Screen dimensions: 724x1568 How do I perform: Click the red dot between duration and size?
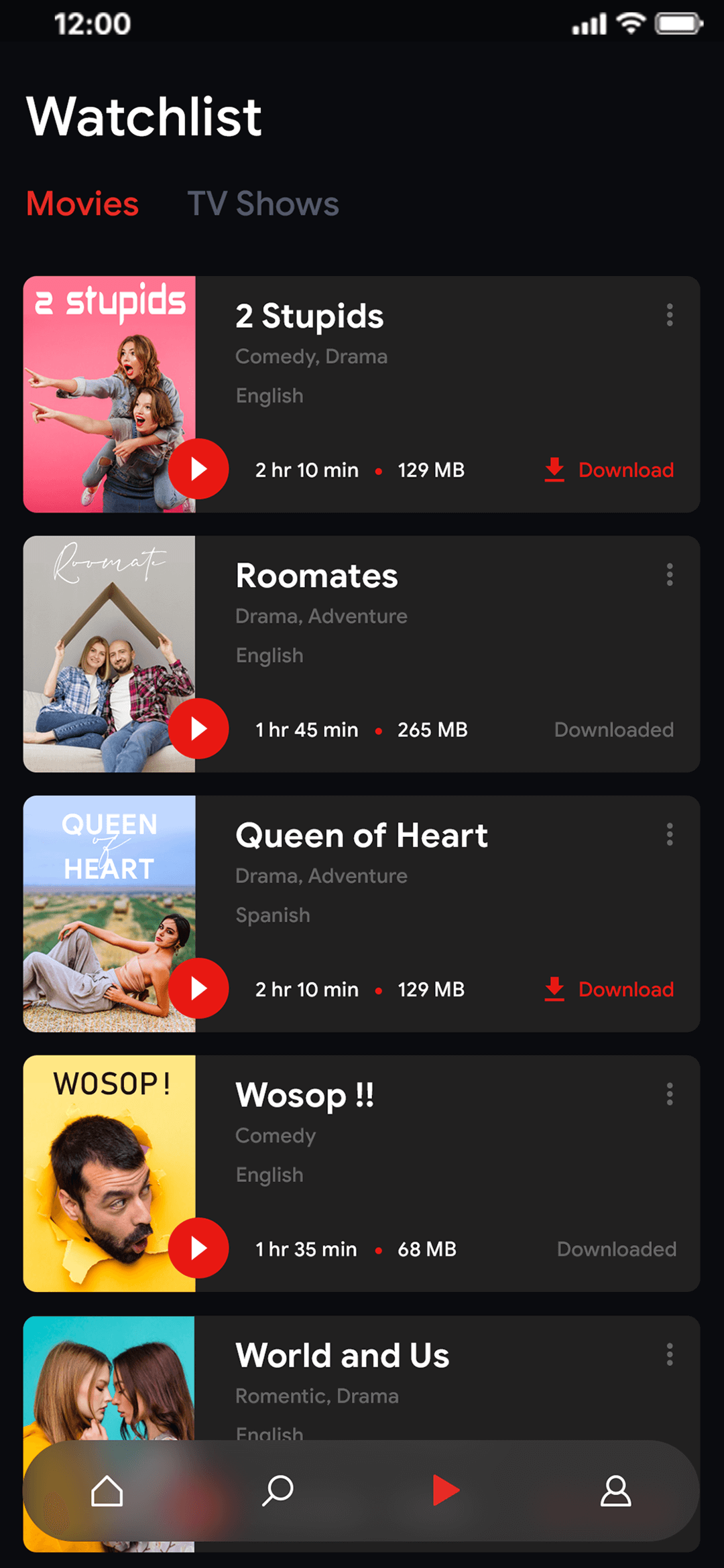tap(379, 470)
